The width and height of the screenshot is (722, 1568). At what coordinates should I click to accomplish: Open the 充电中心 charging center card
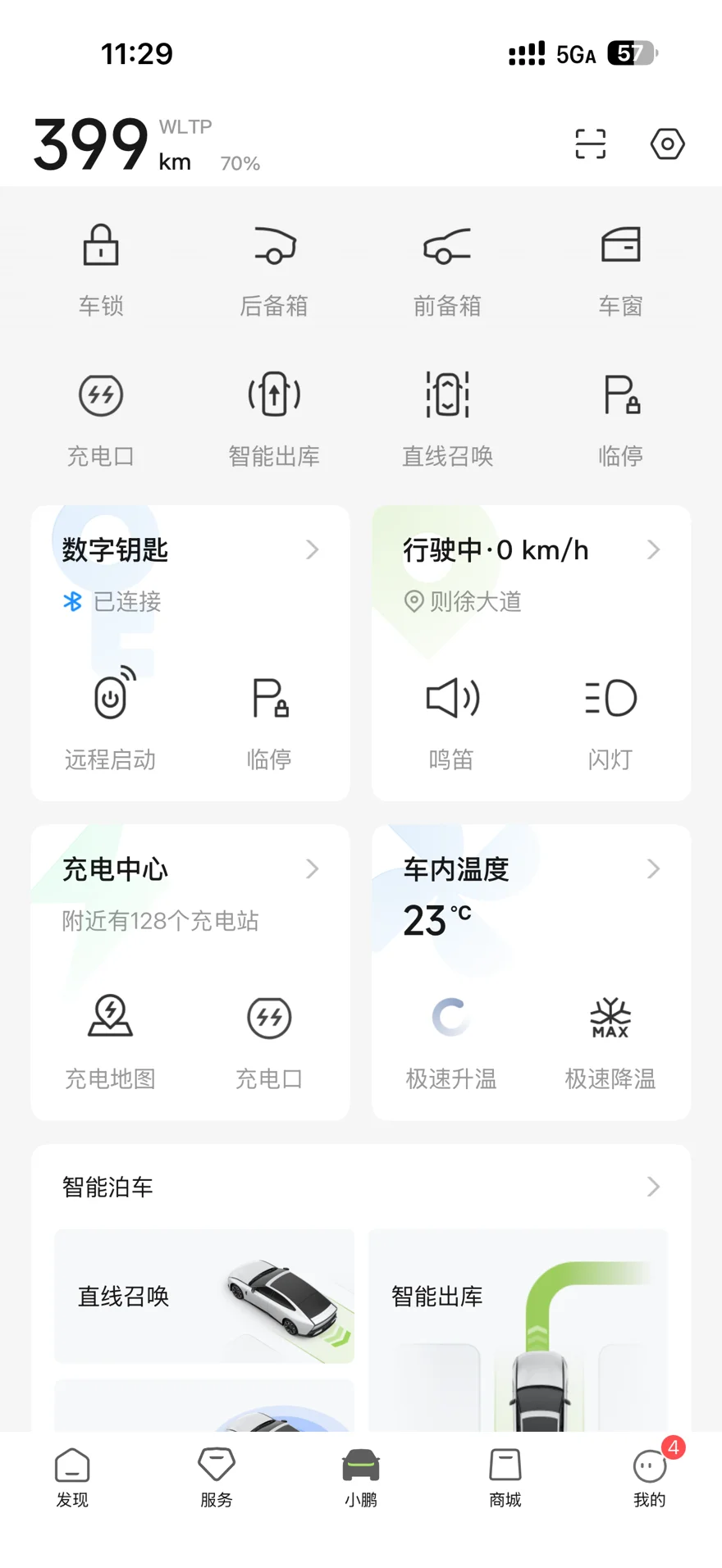pos(312,868)
